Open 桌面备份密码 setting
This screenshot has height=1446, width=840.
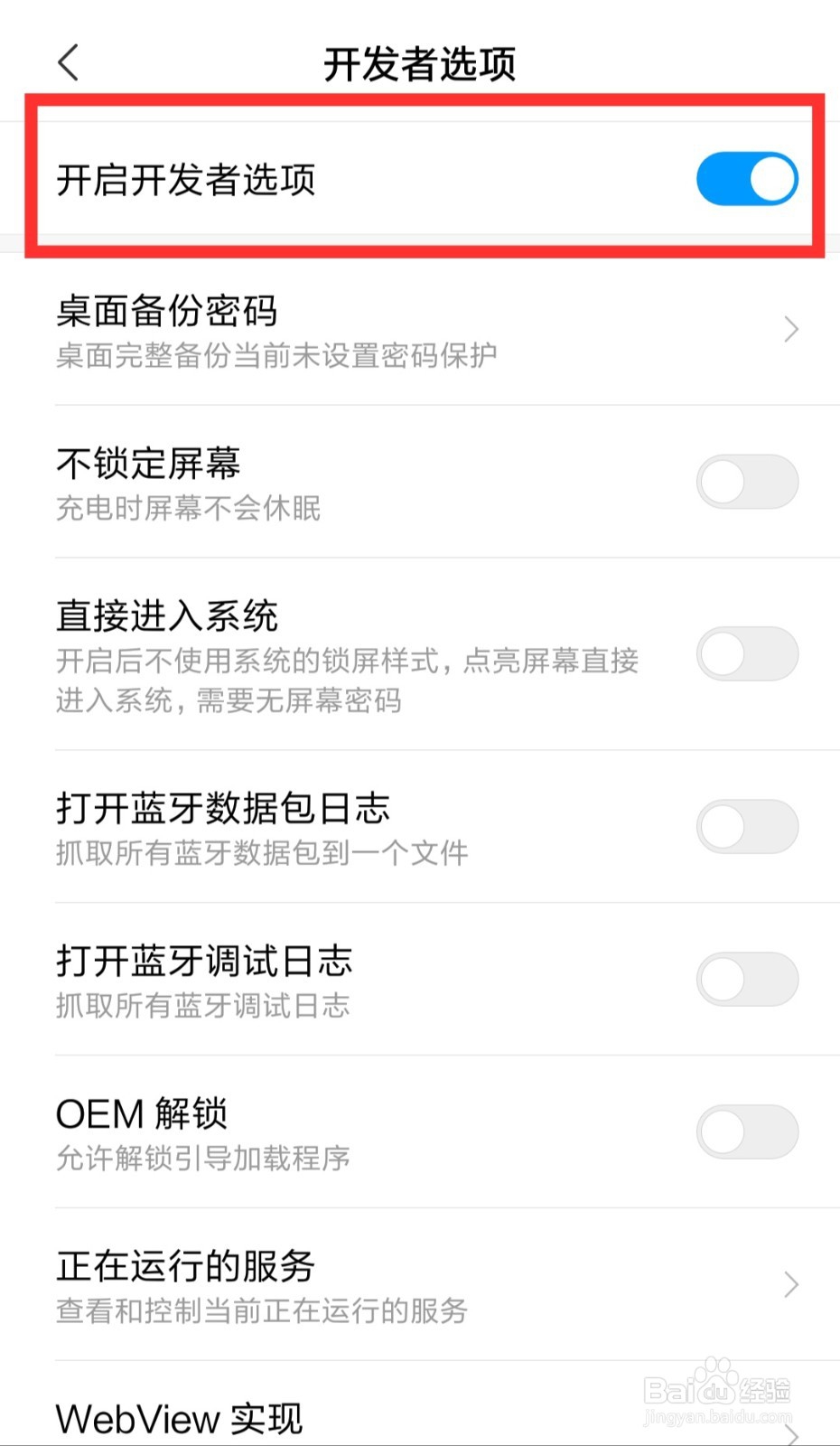click(x=420, y=330)
